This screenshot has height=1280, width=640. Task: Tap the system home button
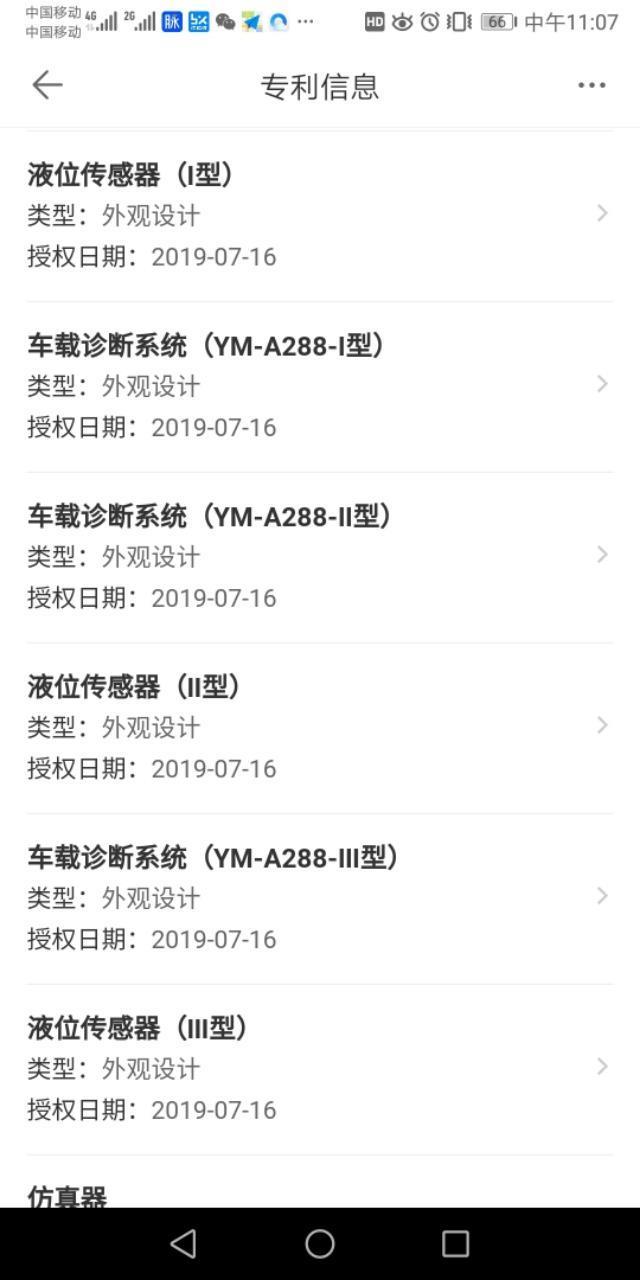click(x=320, y=1244)
